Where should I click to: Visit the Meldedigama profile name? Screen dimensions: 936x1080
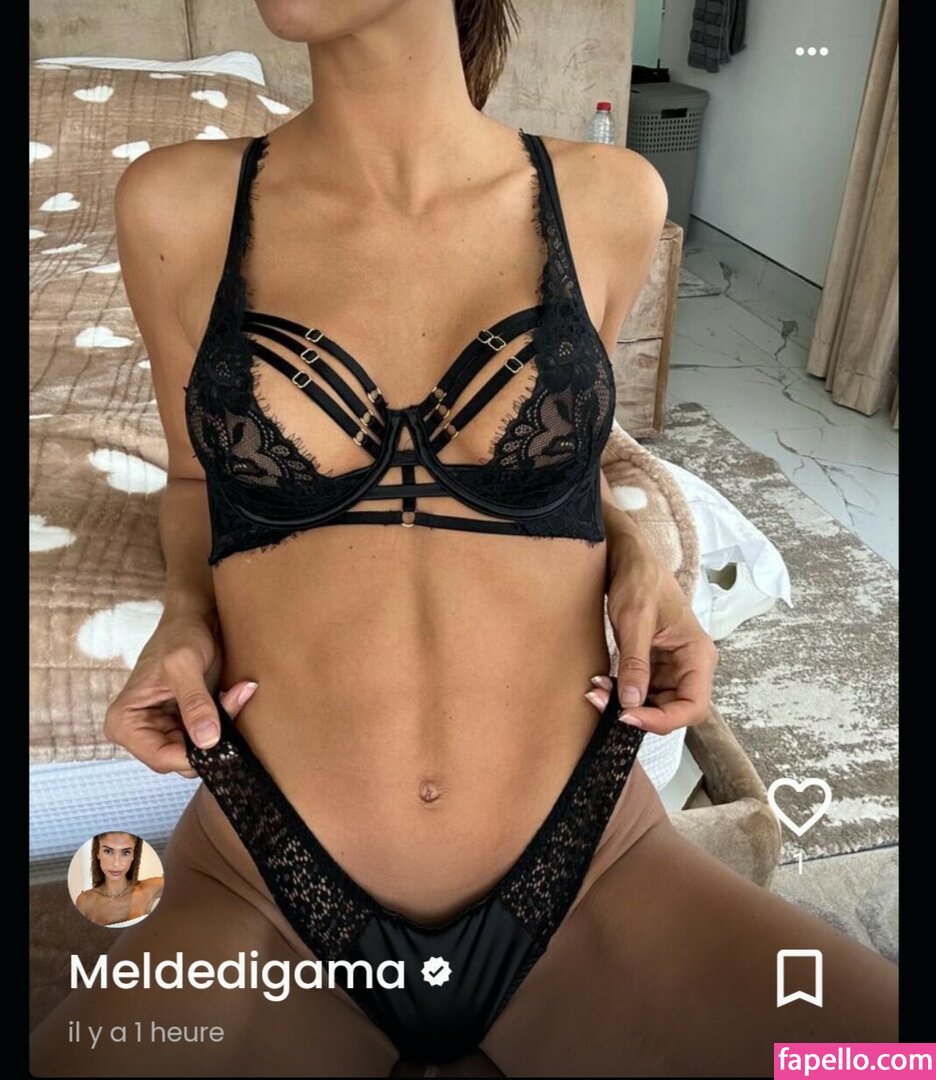coord(237,972)
